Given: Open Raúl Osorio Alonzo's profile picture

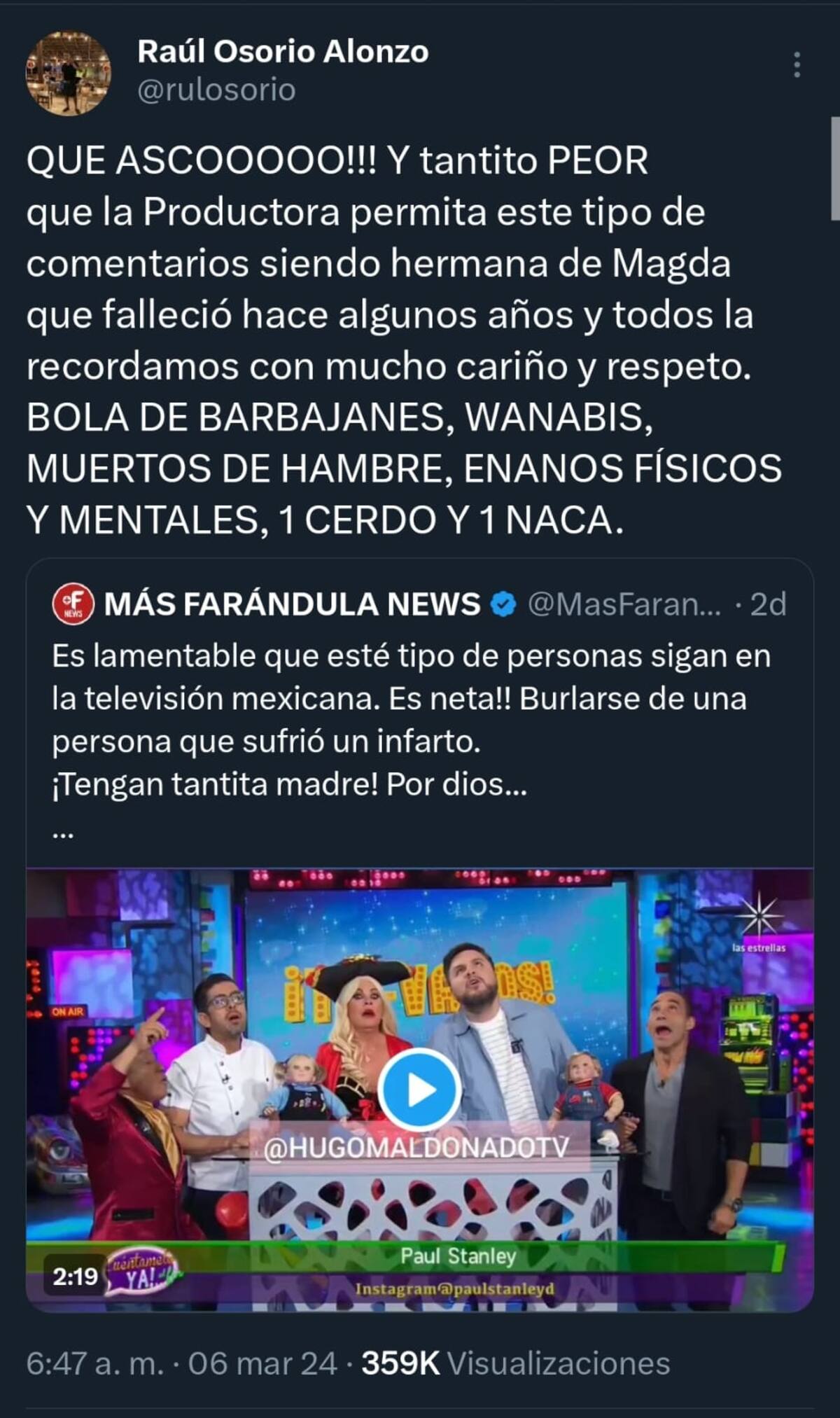Looking at the screenshot, I should [68, 73].
